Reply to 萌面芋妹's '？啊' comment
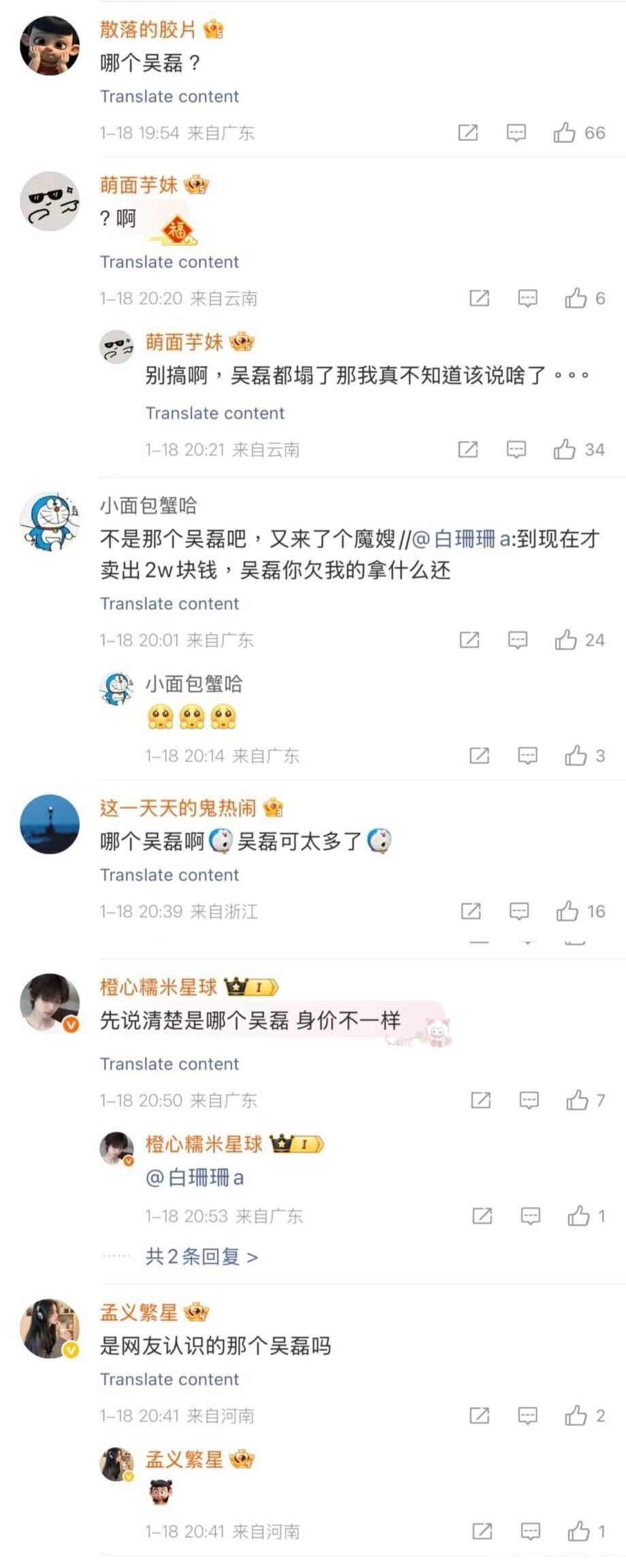 pyautogui.click(x=528, y=298)
